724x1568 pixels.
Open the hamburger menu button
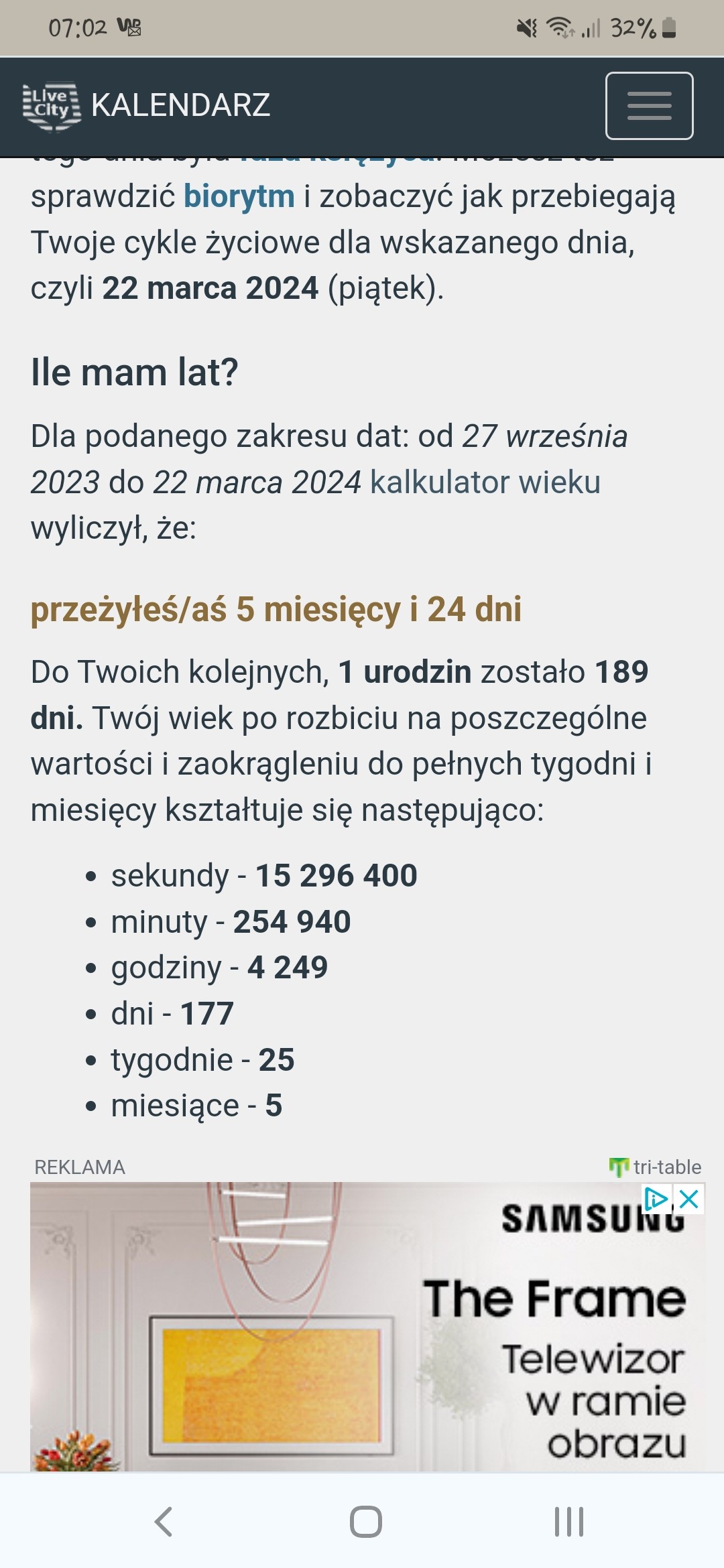[649, 106]
